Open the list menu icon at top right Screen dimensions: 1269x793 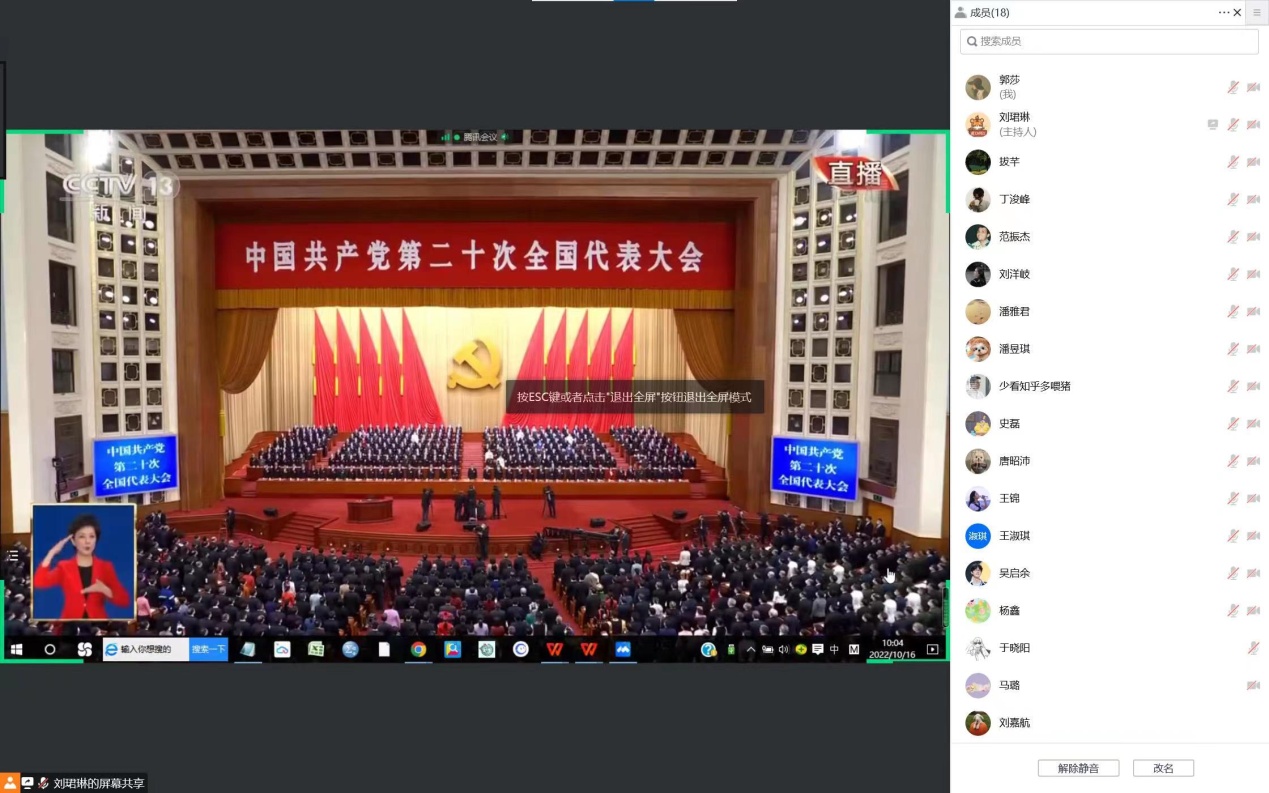[1257, 13]
